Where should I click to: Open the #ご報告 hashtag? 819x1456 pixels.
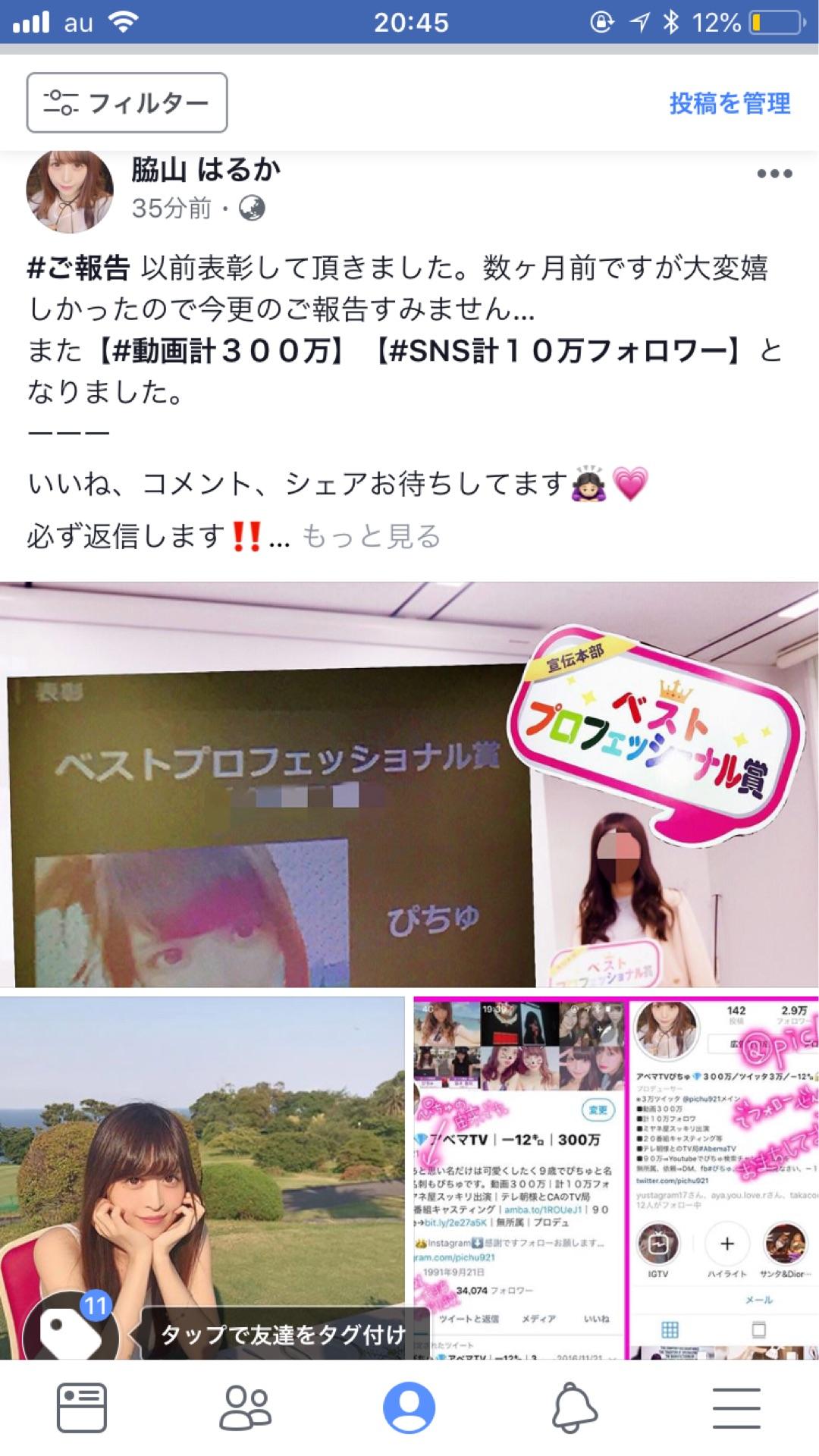(78, 268)
